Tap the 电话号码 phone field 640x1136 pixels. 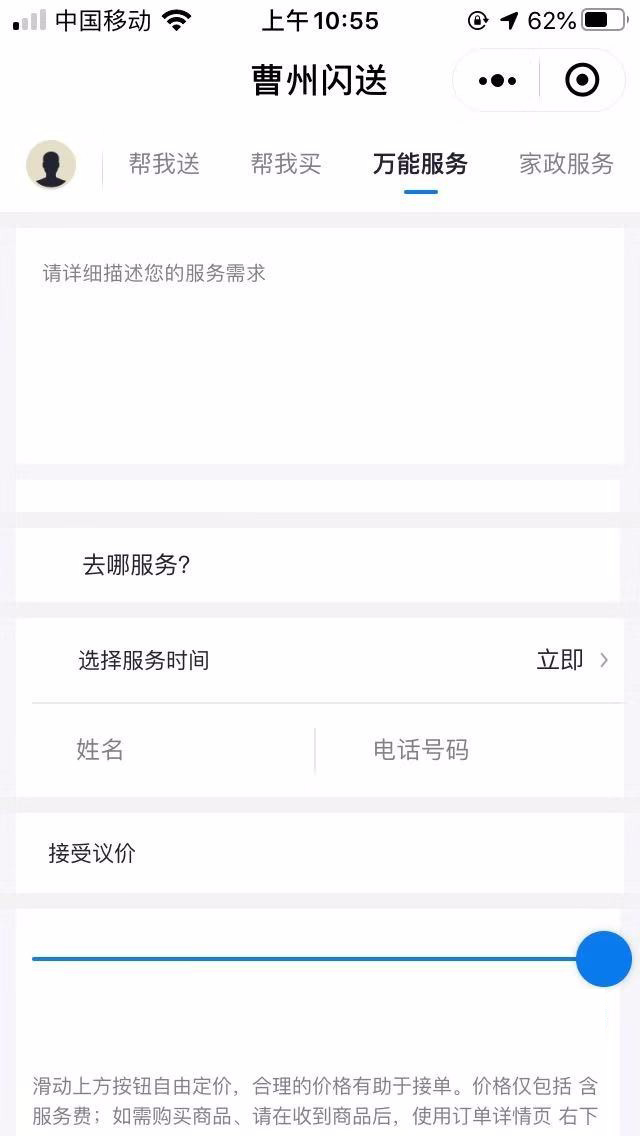click(470, 750)
